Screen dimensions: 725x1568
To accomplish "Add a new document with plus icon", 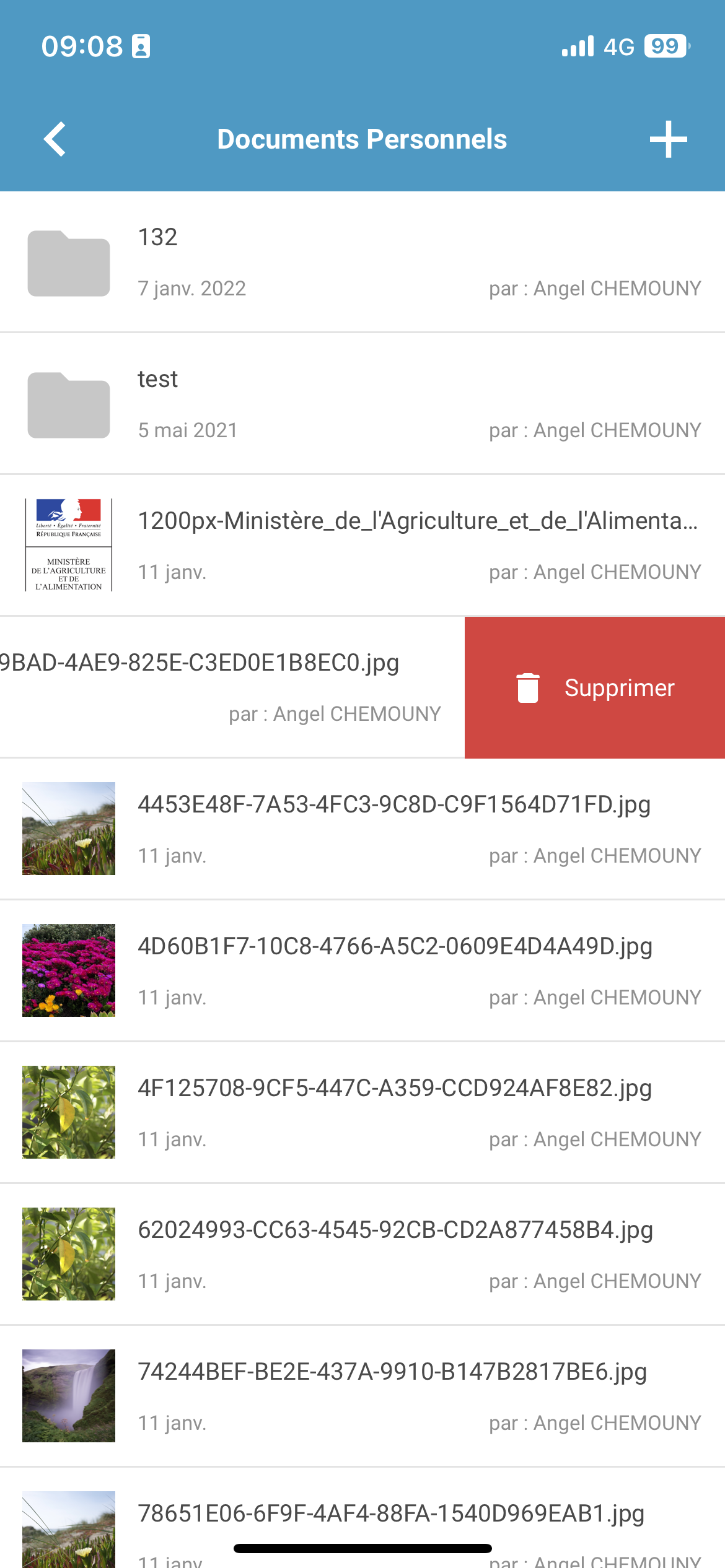I will click(x=668, y=139).
